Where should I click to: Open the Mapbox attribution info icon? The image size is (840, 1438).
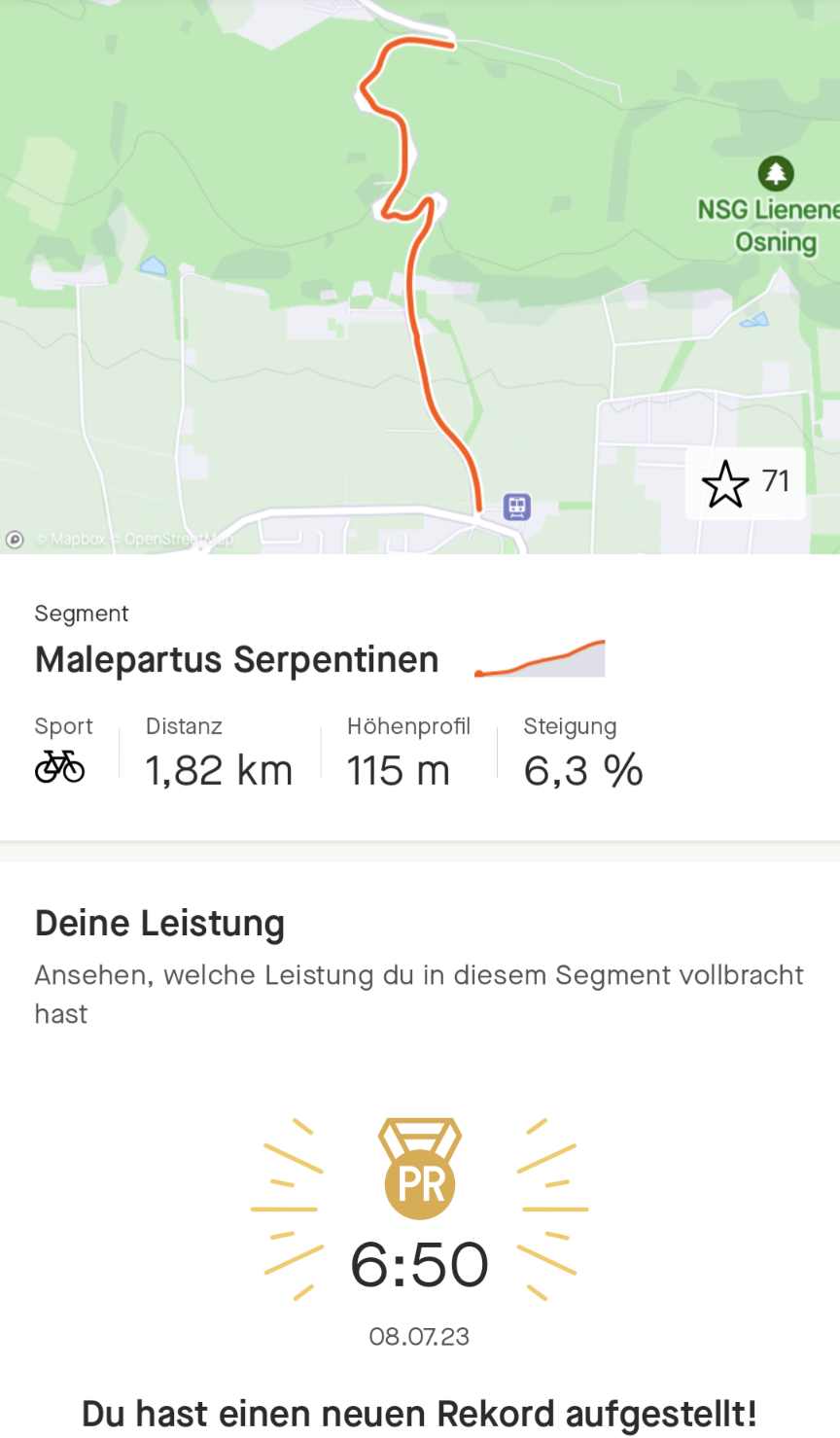(x=15, y=540)
